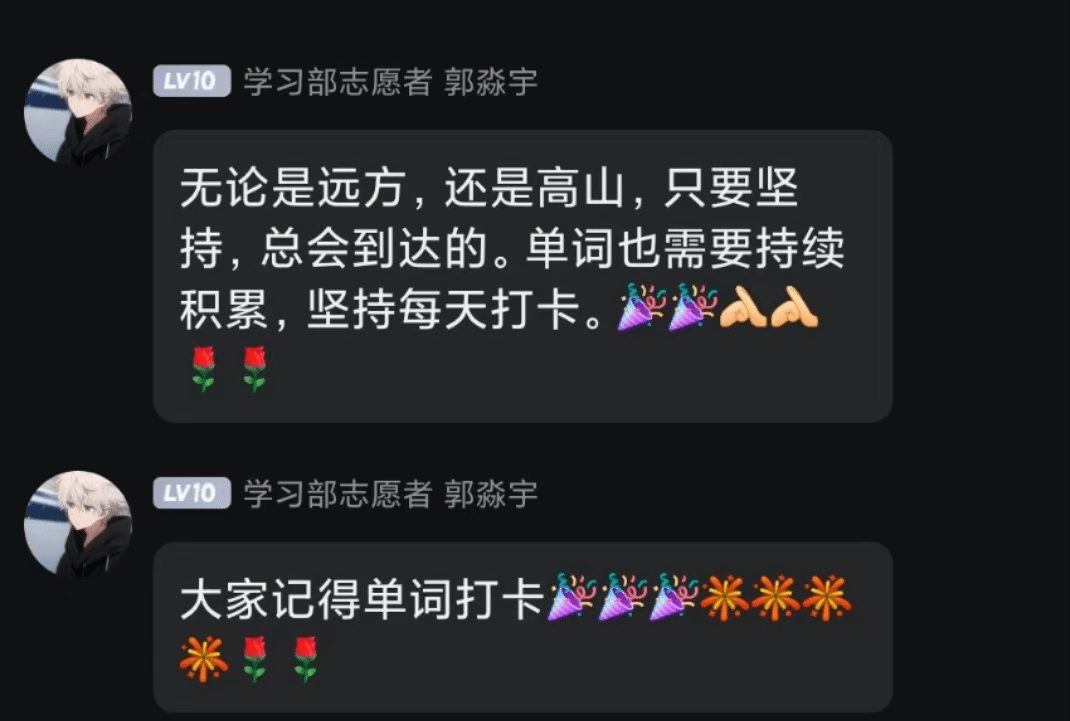Open 郭淼宇's avatar beside the 大家记得单词打卡 message
1070x721 pixels.
78,524
